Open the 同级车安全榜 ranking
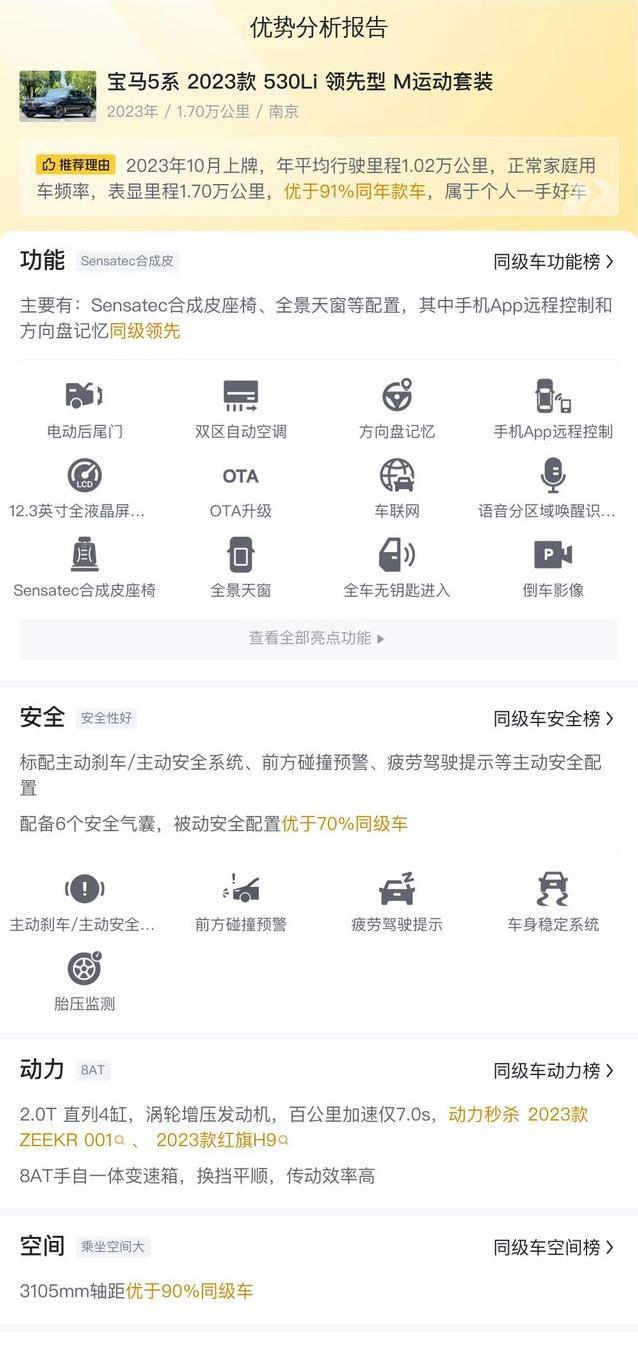 coord(553,719)
